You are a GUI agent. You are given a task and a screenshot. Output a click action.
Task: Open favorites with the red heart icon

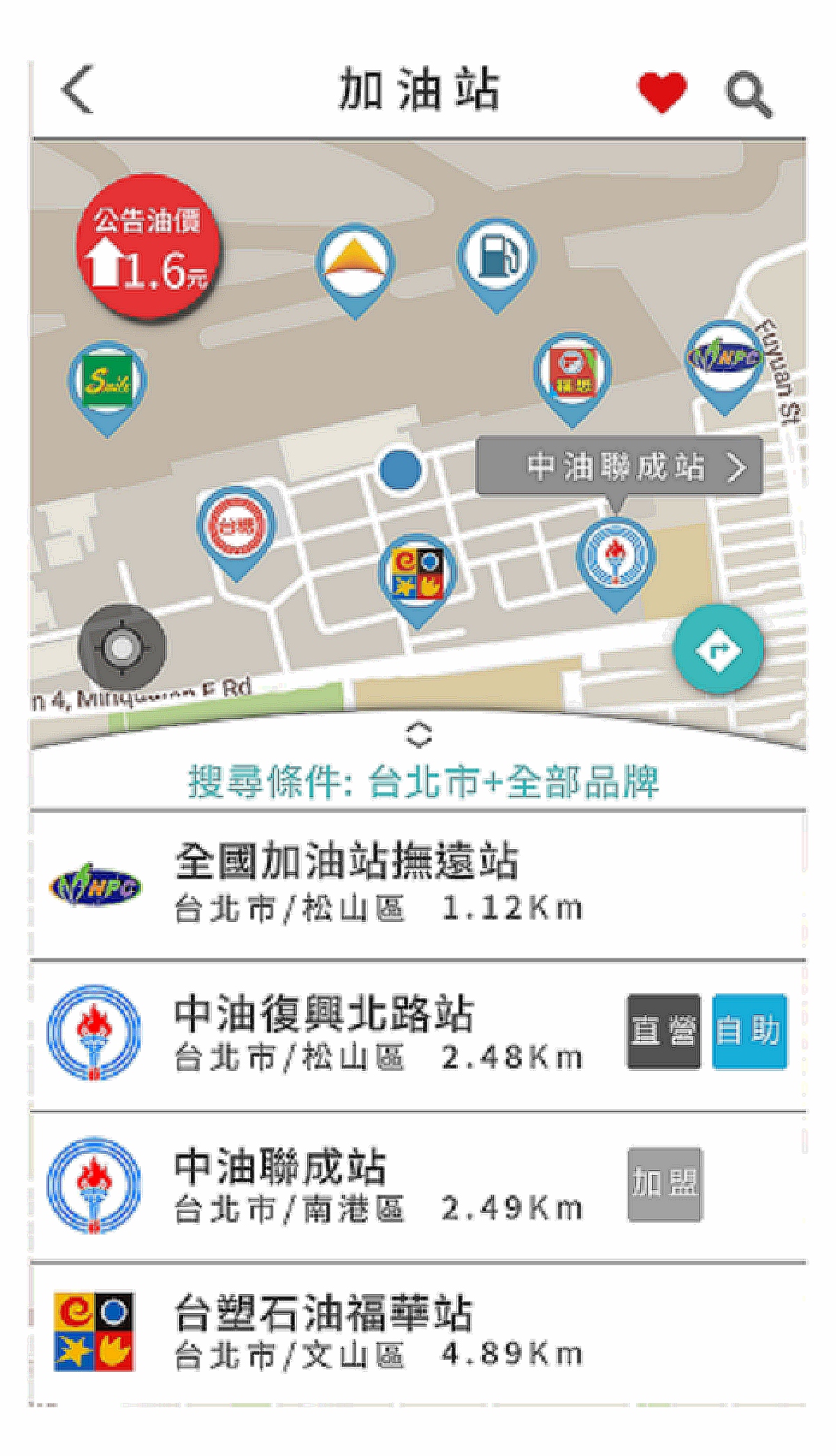pyautogui.click(x=661, y=91)
